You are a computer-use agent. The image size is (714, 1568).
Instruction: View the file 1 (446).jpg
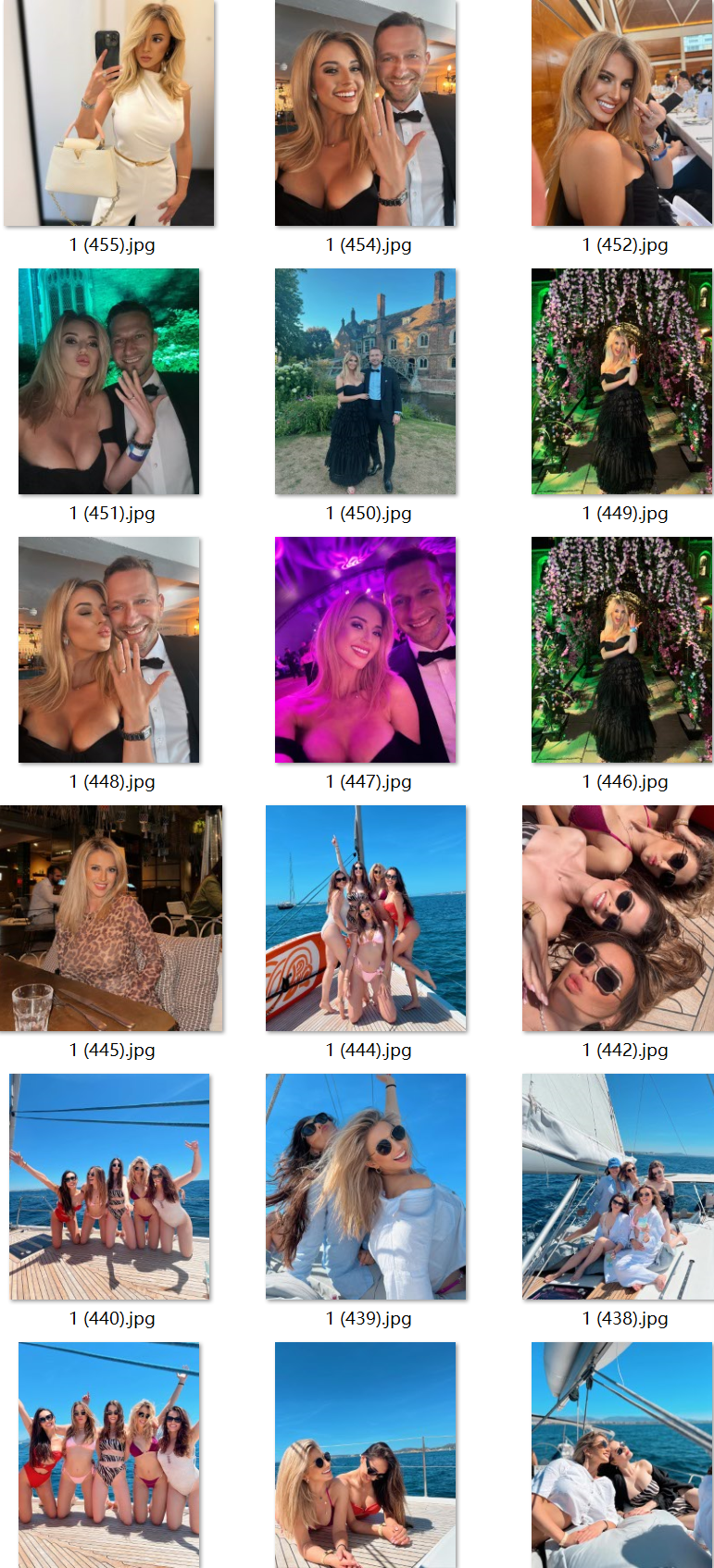621,650
